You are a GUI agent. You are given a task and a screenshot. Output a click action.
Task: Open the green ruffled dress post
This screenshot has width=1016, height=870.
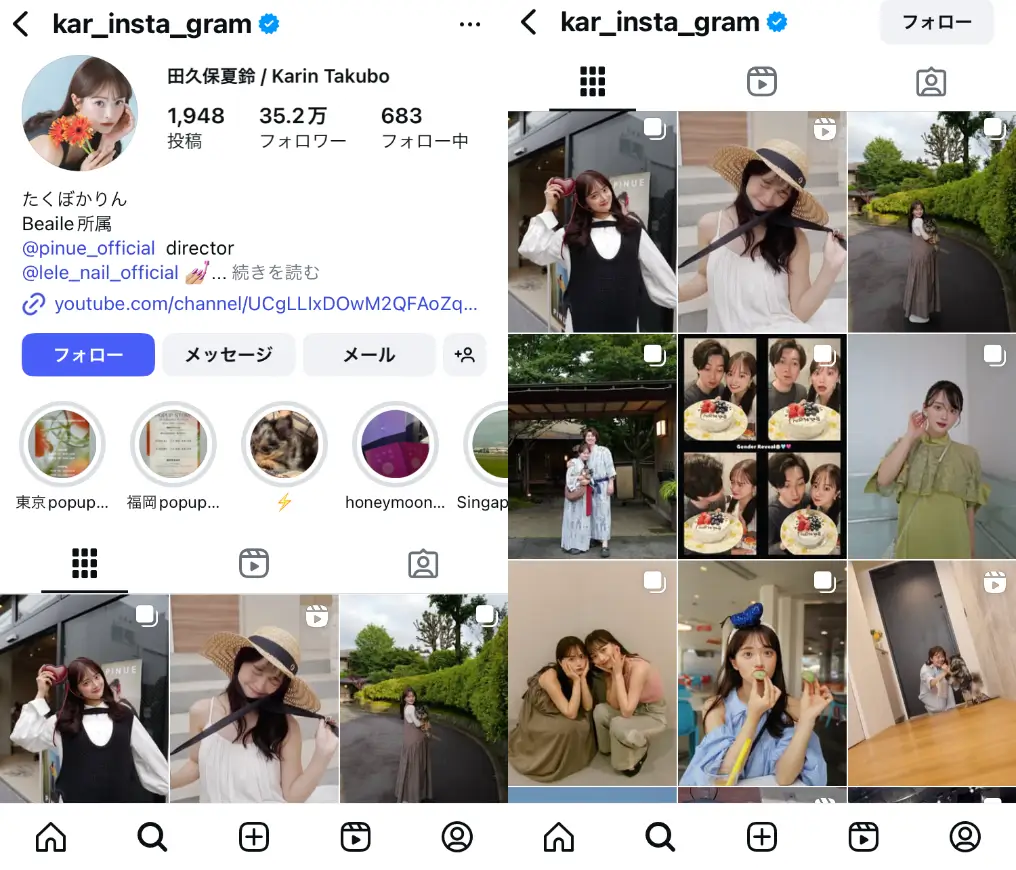coord(932,446)
